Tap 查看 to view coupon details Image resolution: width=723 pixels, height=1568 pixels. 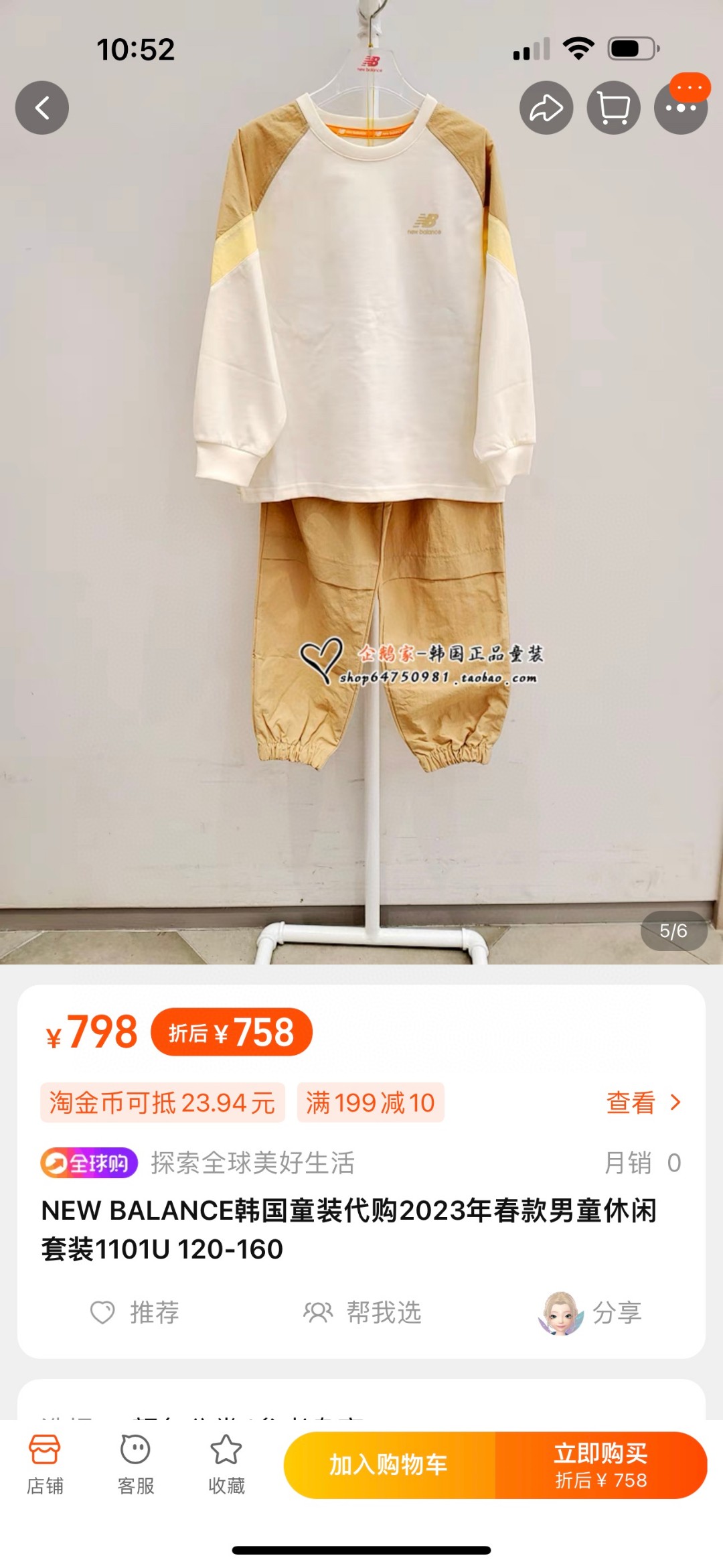(643, 1102)
